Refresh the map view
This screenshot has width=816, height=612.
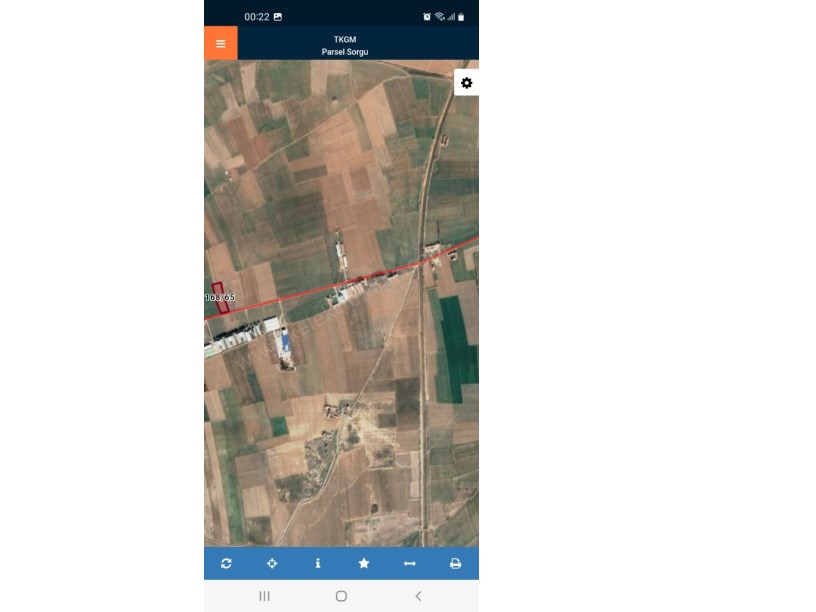(226, 563)
